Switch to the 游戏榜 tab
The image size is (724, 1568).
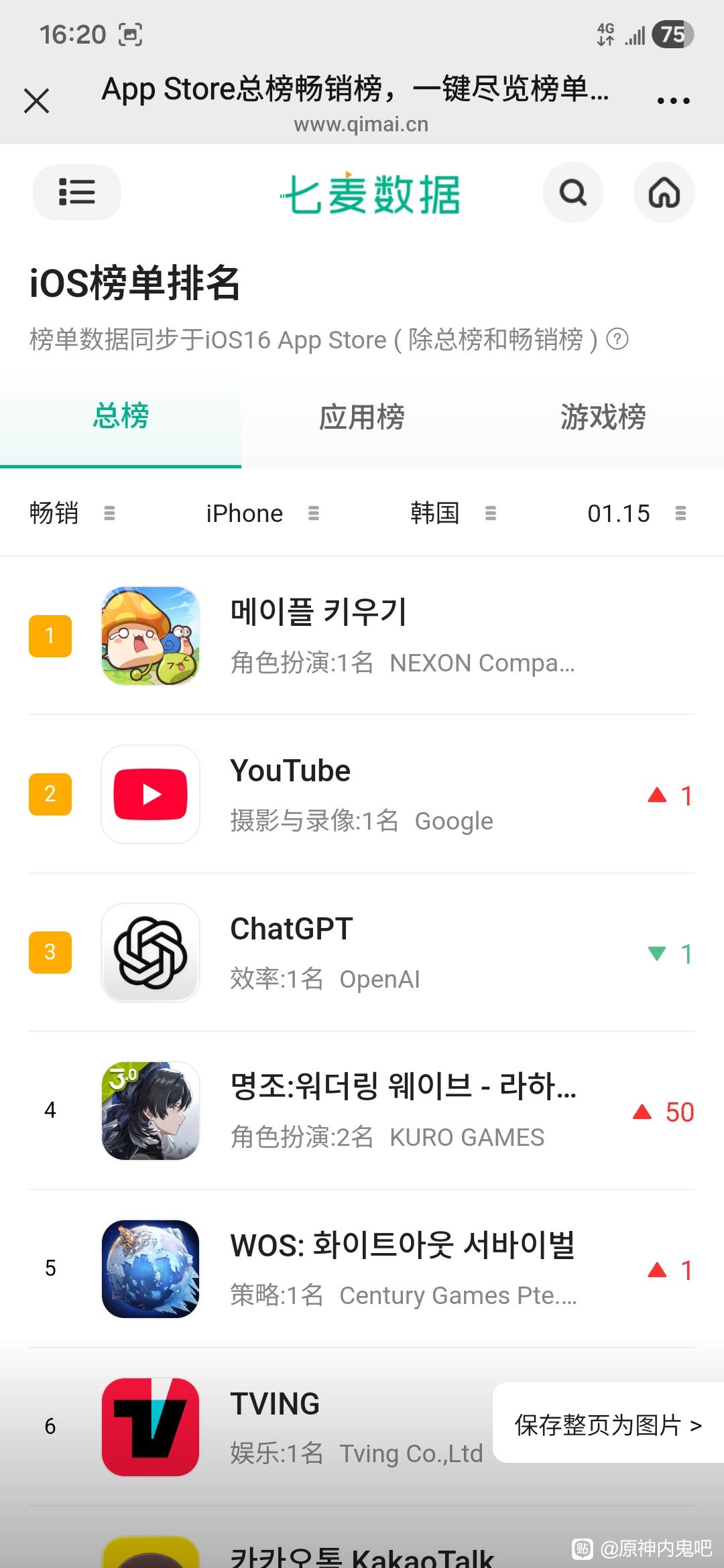(x=603, y=417)
